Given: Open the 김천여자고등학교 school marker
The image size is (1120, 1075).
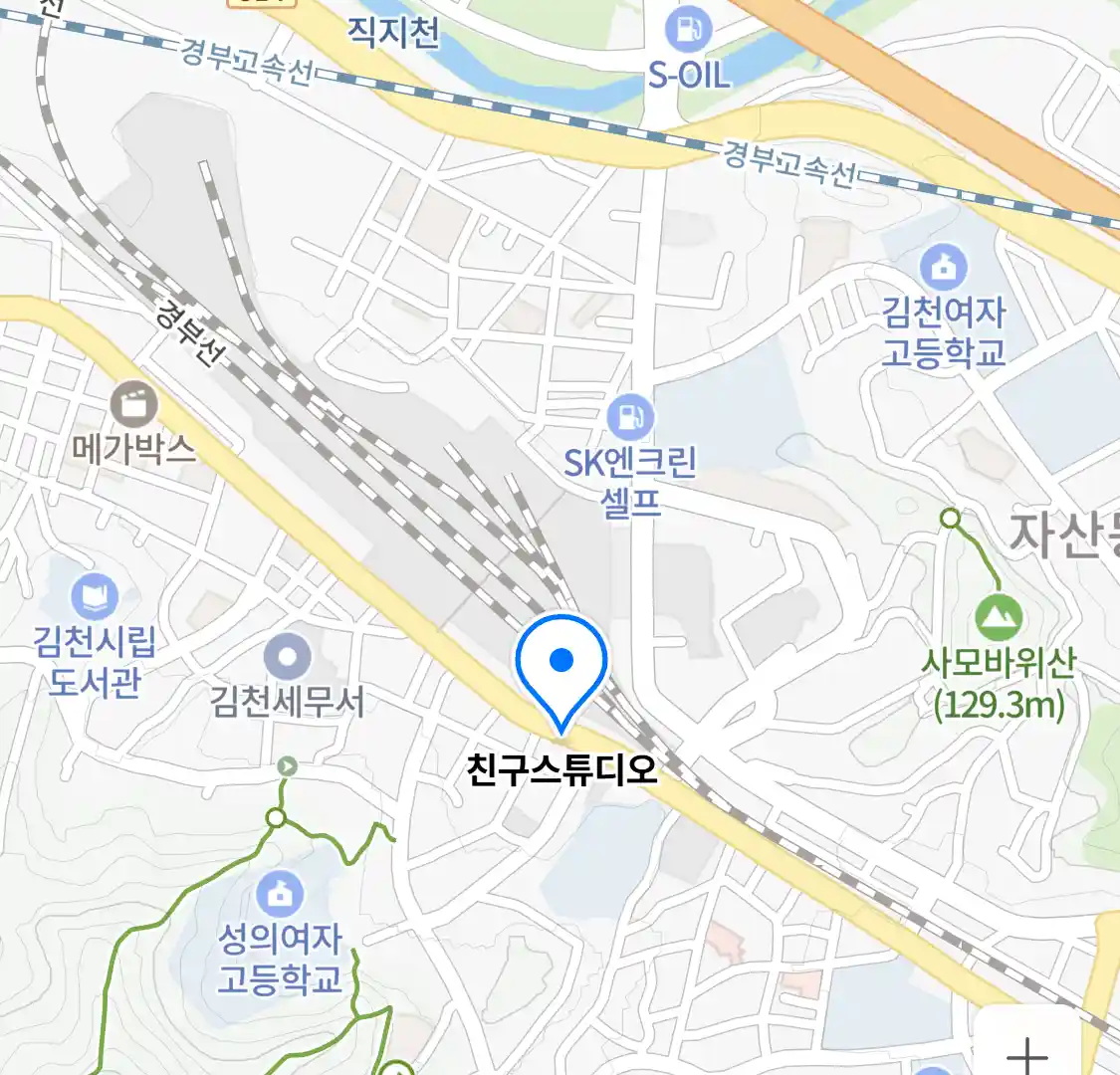Looking at the screenshot, I should click(943, 267).
